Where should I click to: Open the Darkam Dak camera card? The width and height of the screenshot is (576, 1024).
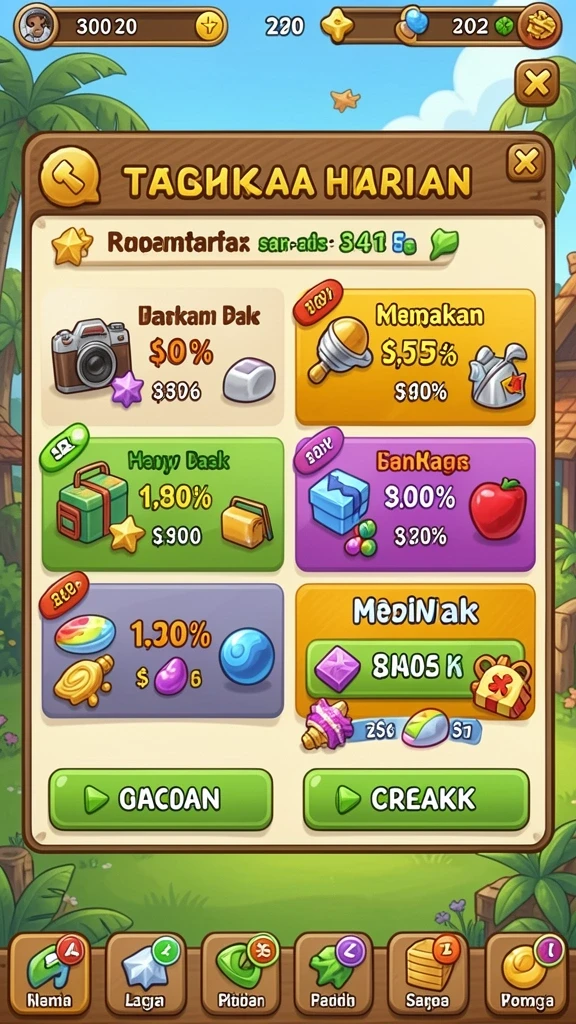tap(163, 357)
